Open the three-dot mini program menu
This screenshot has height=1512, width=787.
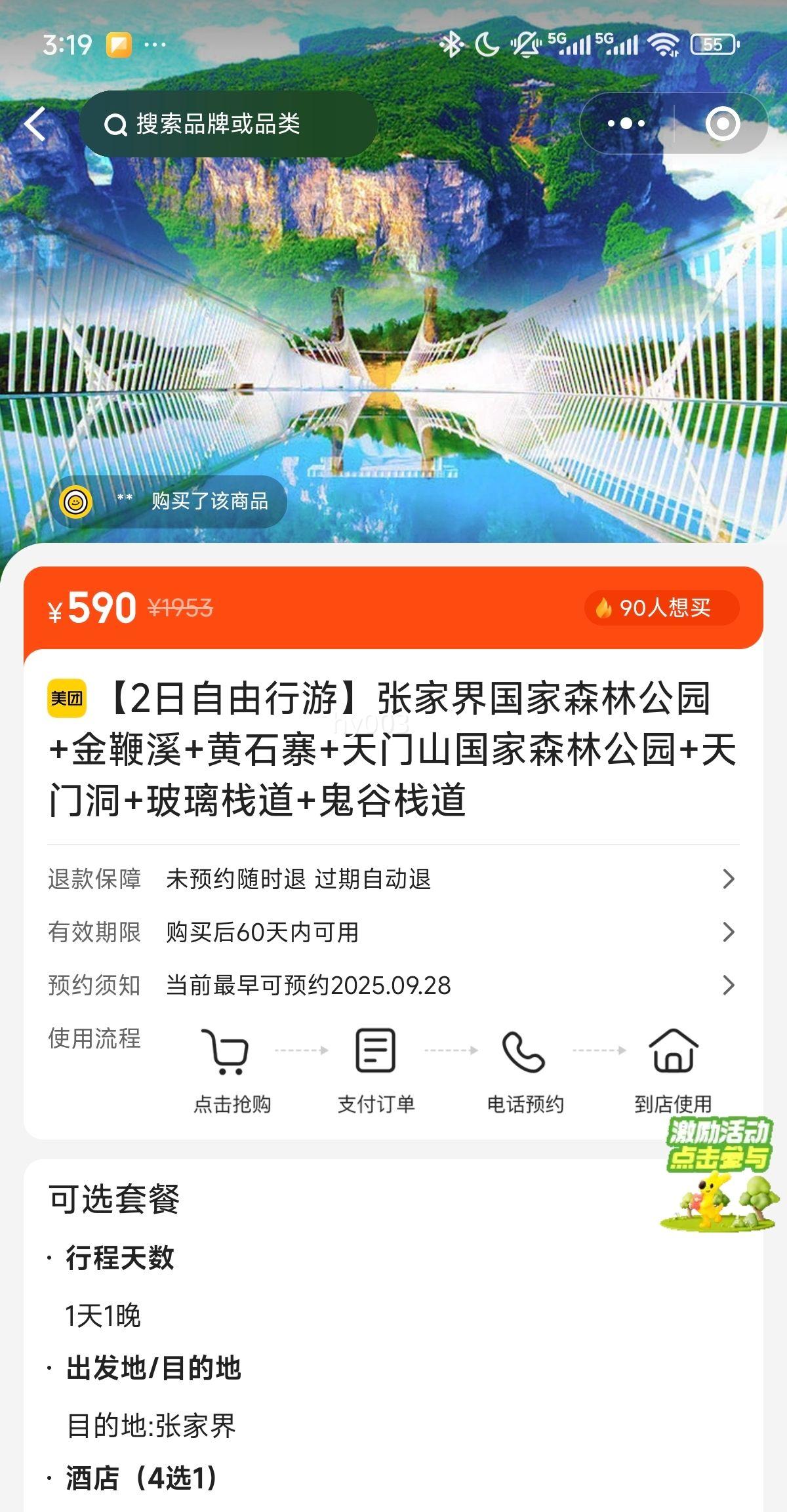point(626,123)
